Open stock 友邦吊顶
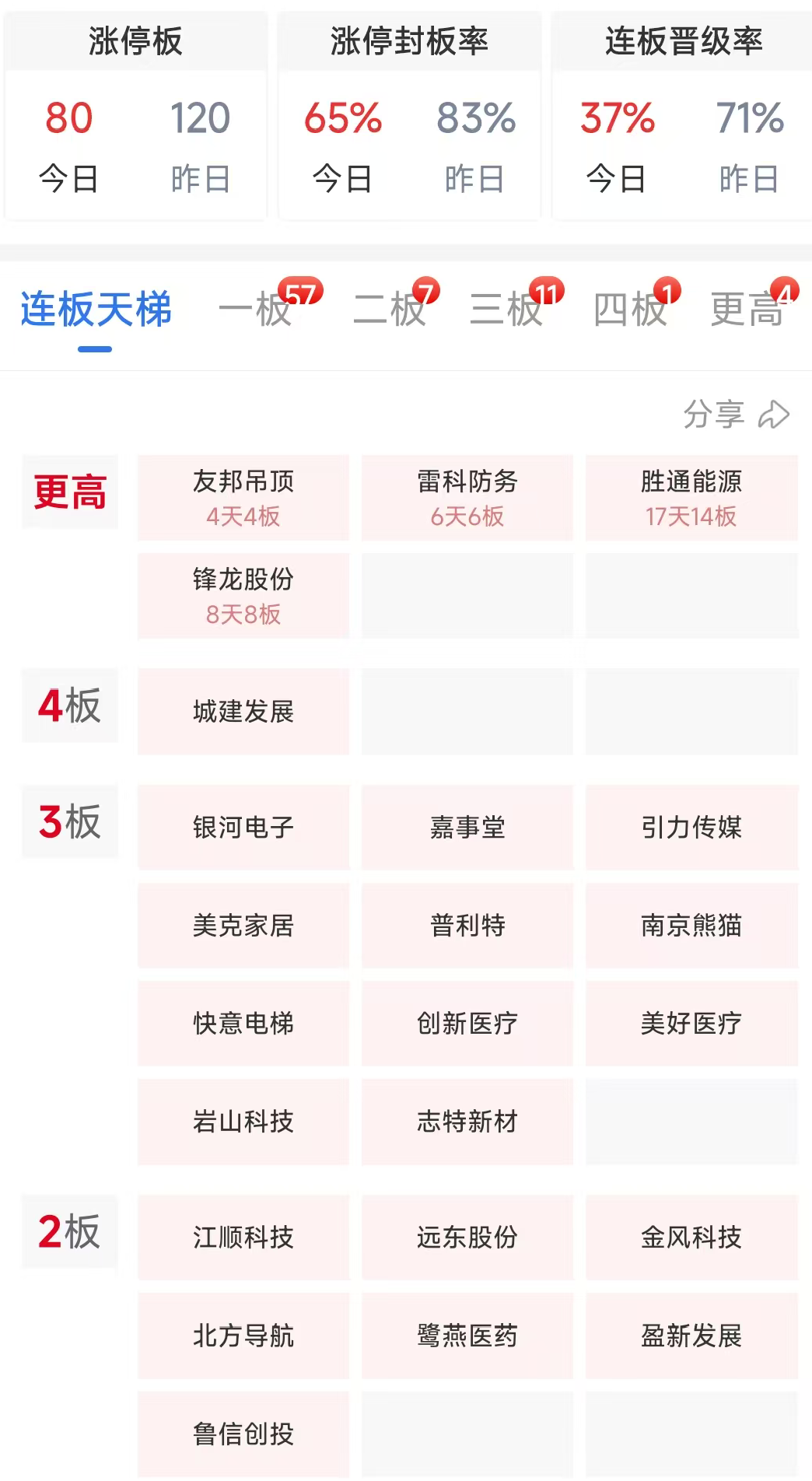The height and width of the screenshot is (1481, 812). click(243, 498)
